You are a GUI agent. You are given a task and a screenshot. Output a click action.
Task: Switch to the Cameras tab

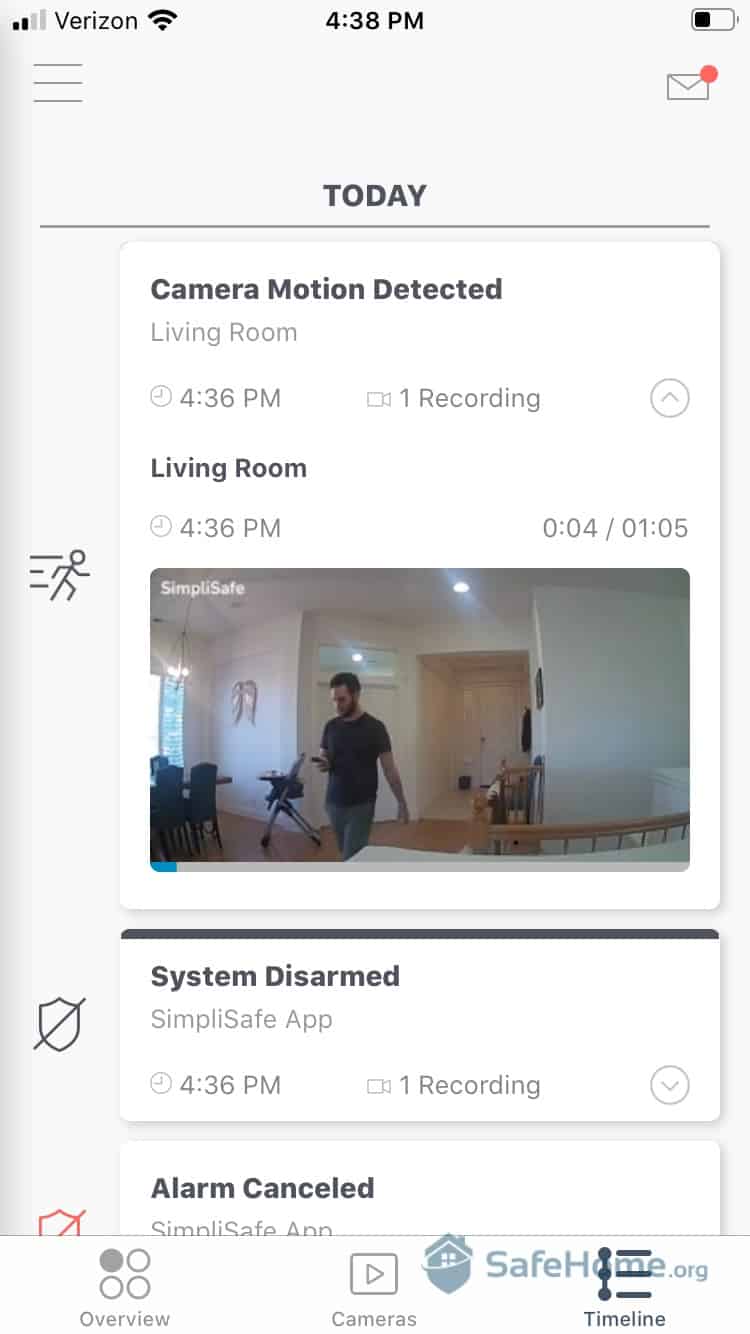374,1288
